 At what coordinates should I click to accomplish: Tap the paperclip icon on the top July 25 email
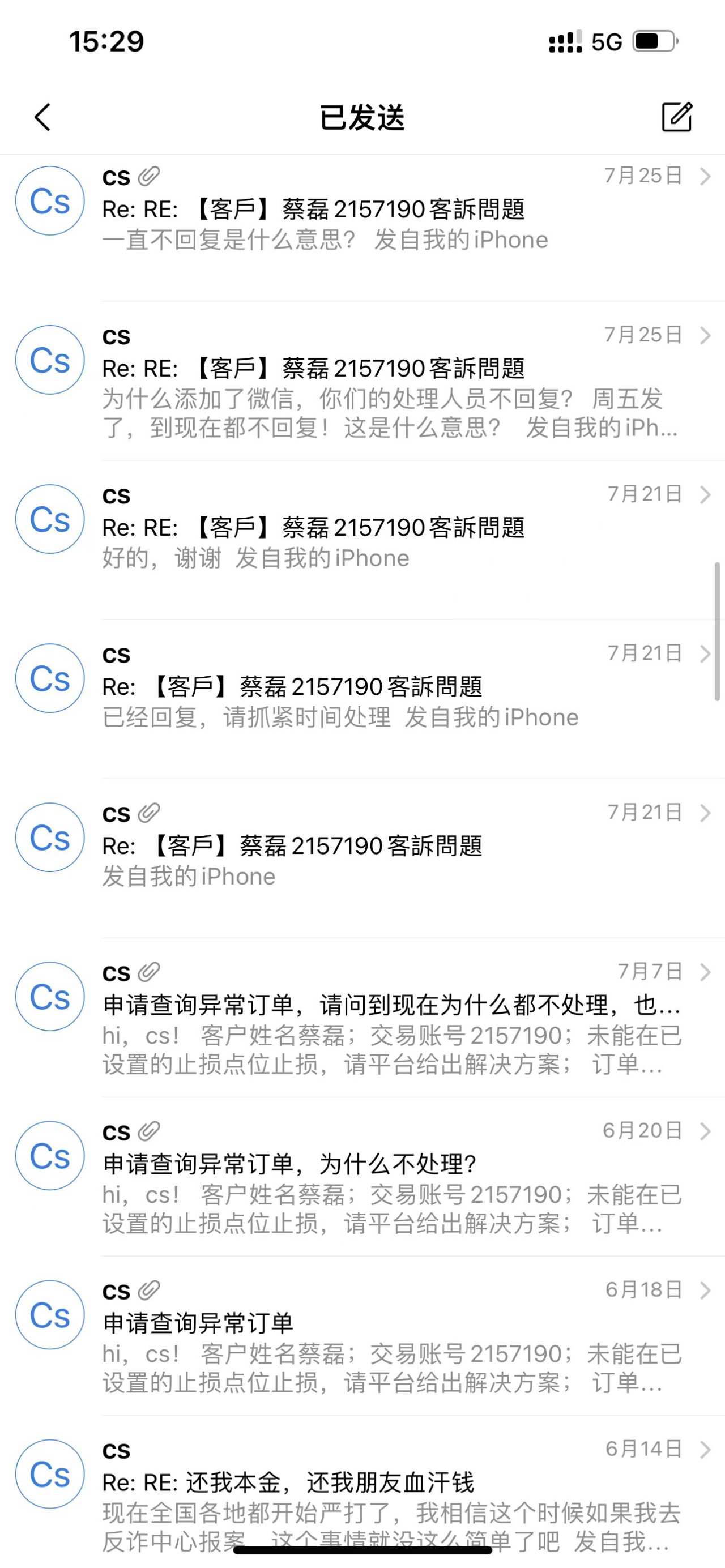[x=148, y=176]
